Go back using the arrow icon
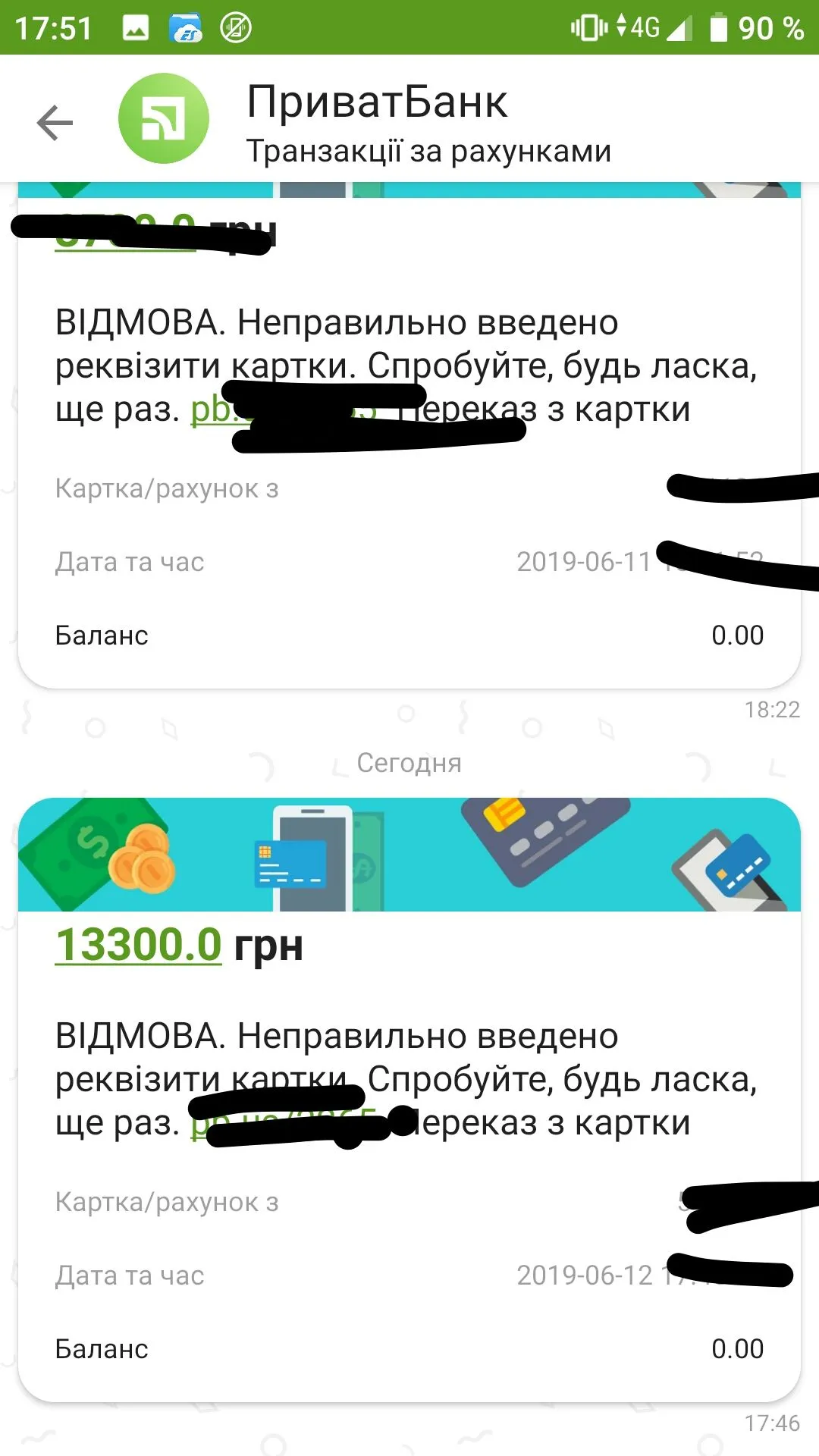Viewport: 819px width, 1456px height. point(55,122)
